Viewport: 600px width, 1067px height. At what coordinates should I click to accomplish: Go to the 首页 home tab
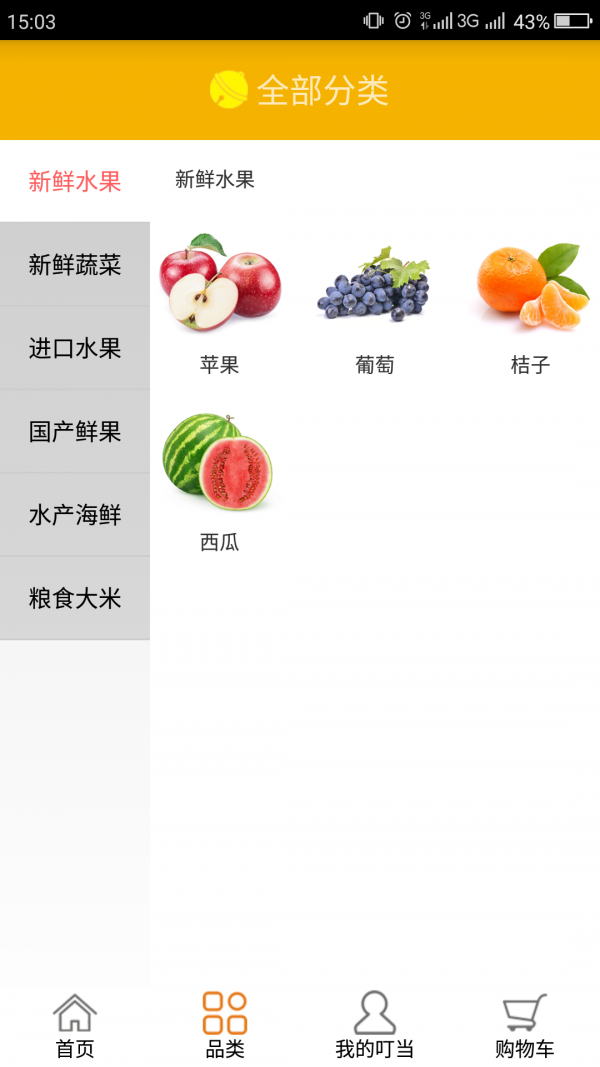75,1026
